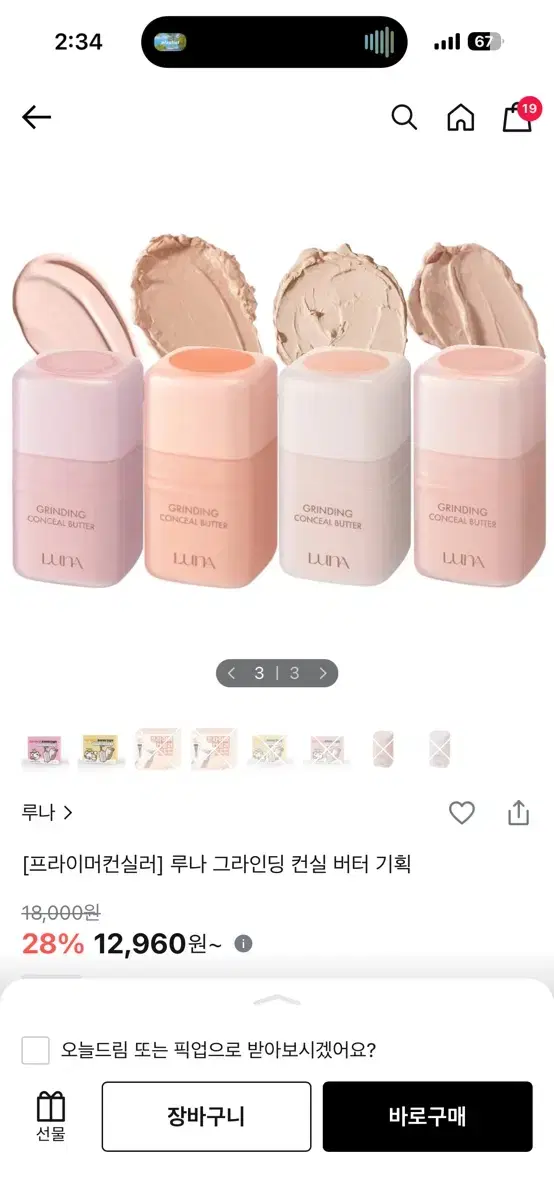This screenshot has width=554, height=1200.
Task: Check the 오늘드림 또는 픽업 checkbox
Action: pyautogui.click(x=36, y=1050)
